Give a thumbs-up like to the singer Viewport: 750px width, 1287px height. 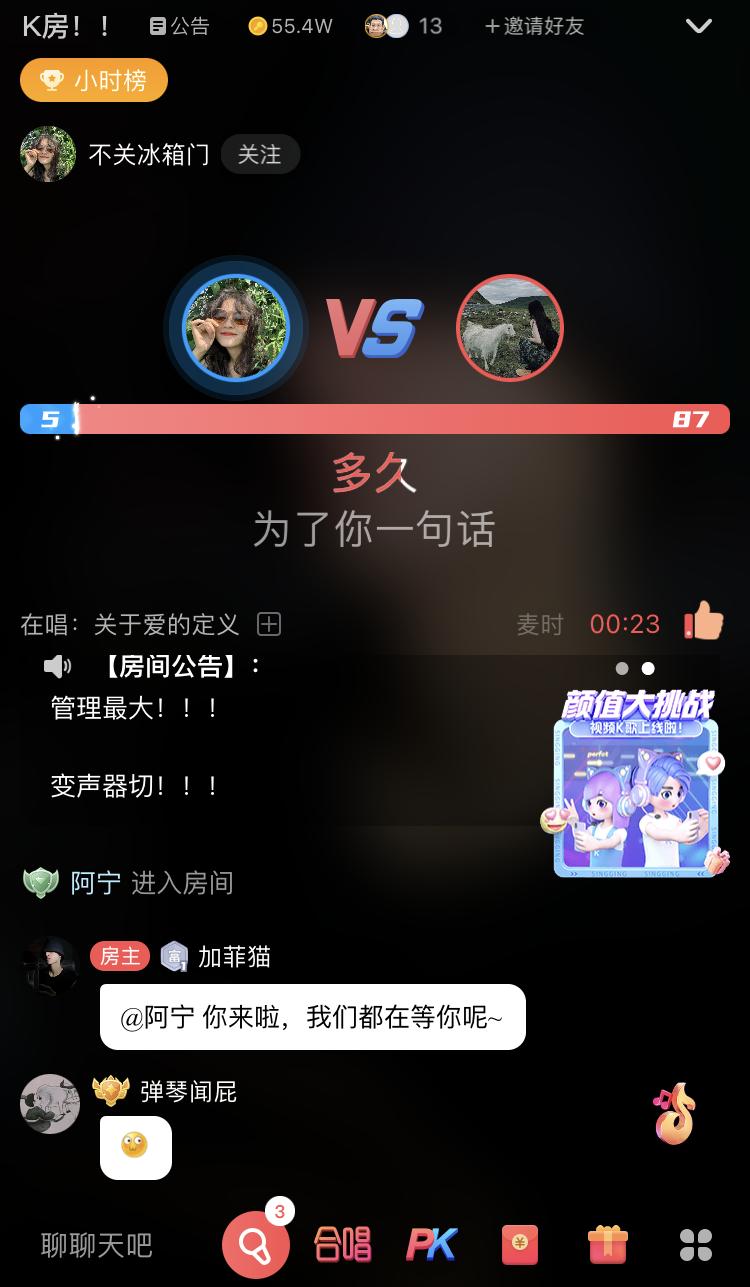tap(704, 622)
